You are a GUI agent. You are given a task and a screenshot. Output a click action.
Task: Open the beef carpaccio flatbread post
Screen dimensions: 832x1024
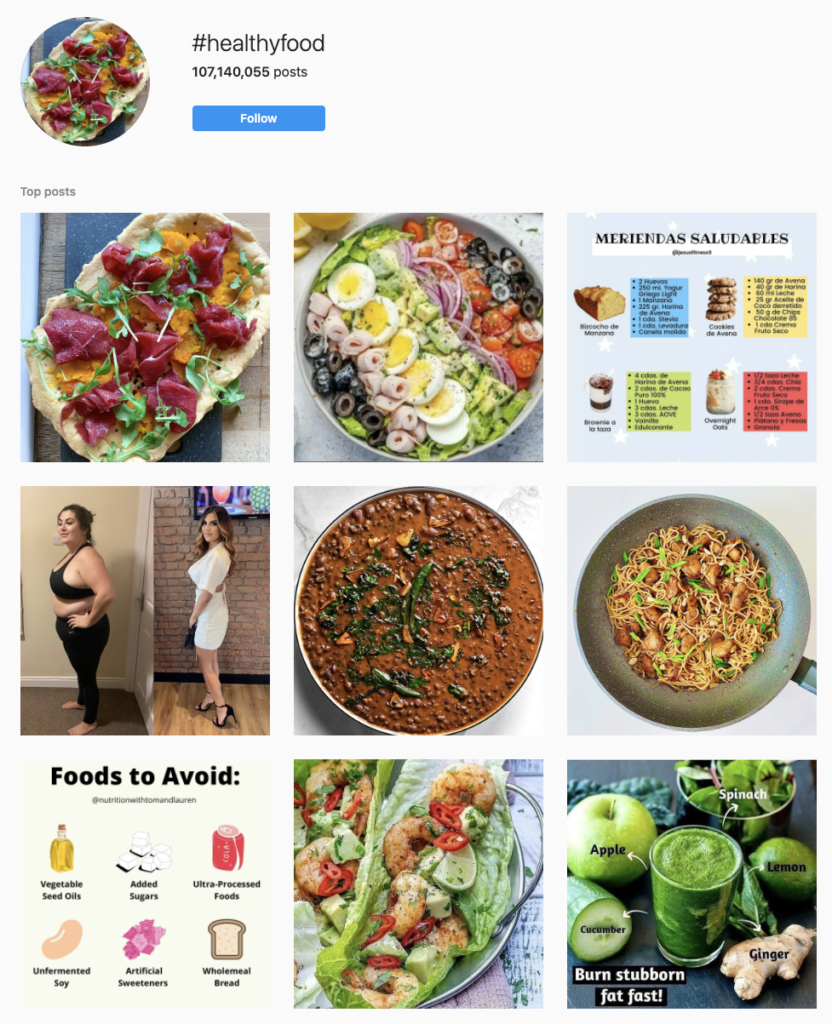[x=145, y=337]
